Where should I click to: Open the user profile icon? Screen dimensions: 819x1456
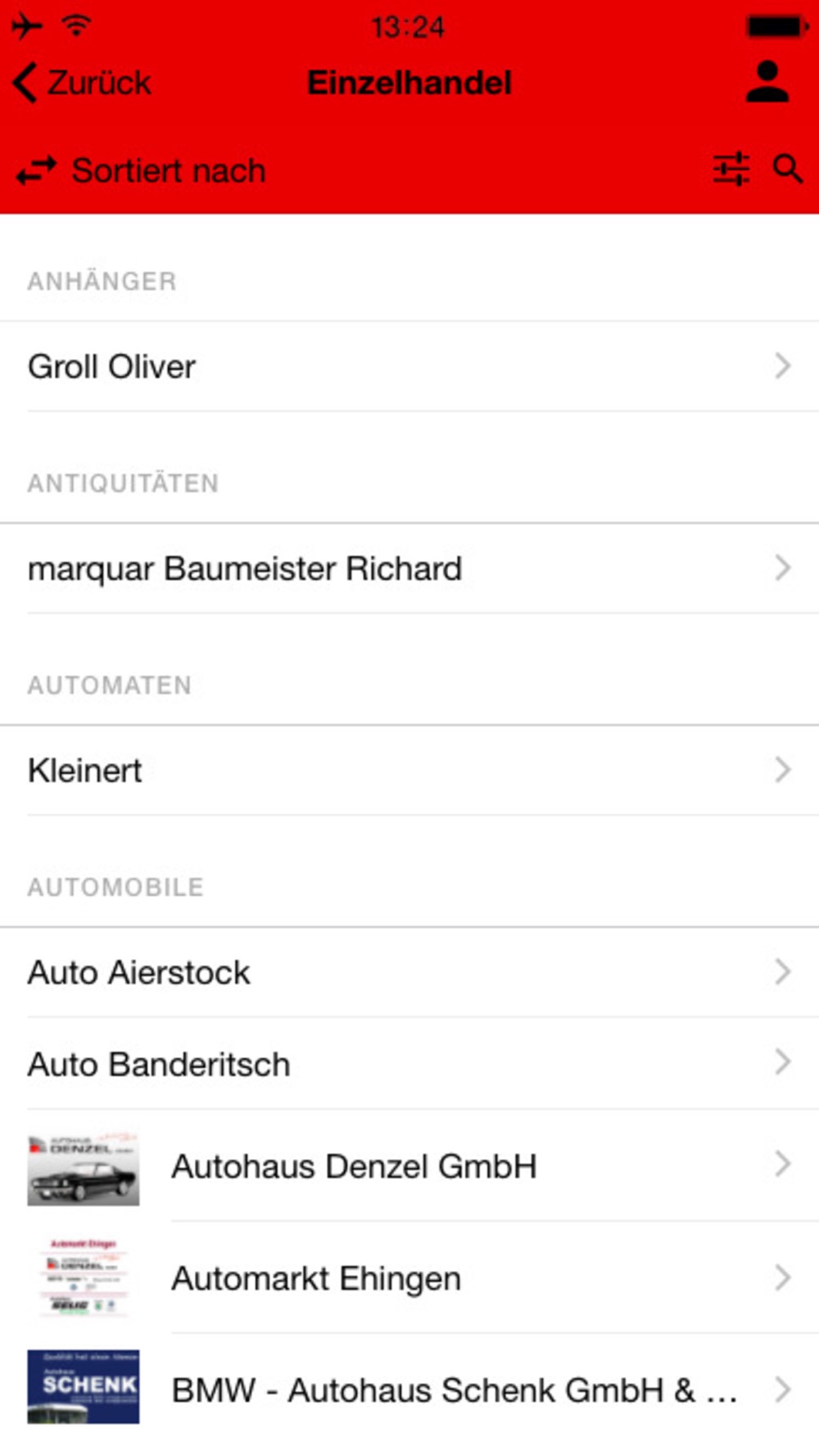tap(767, 82)
